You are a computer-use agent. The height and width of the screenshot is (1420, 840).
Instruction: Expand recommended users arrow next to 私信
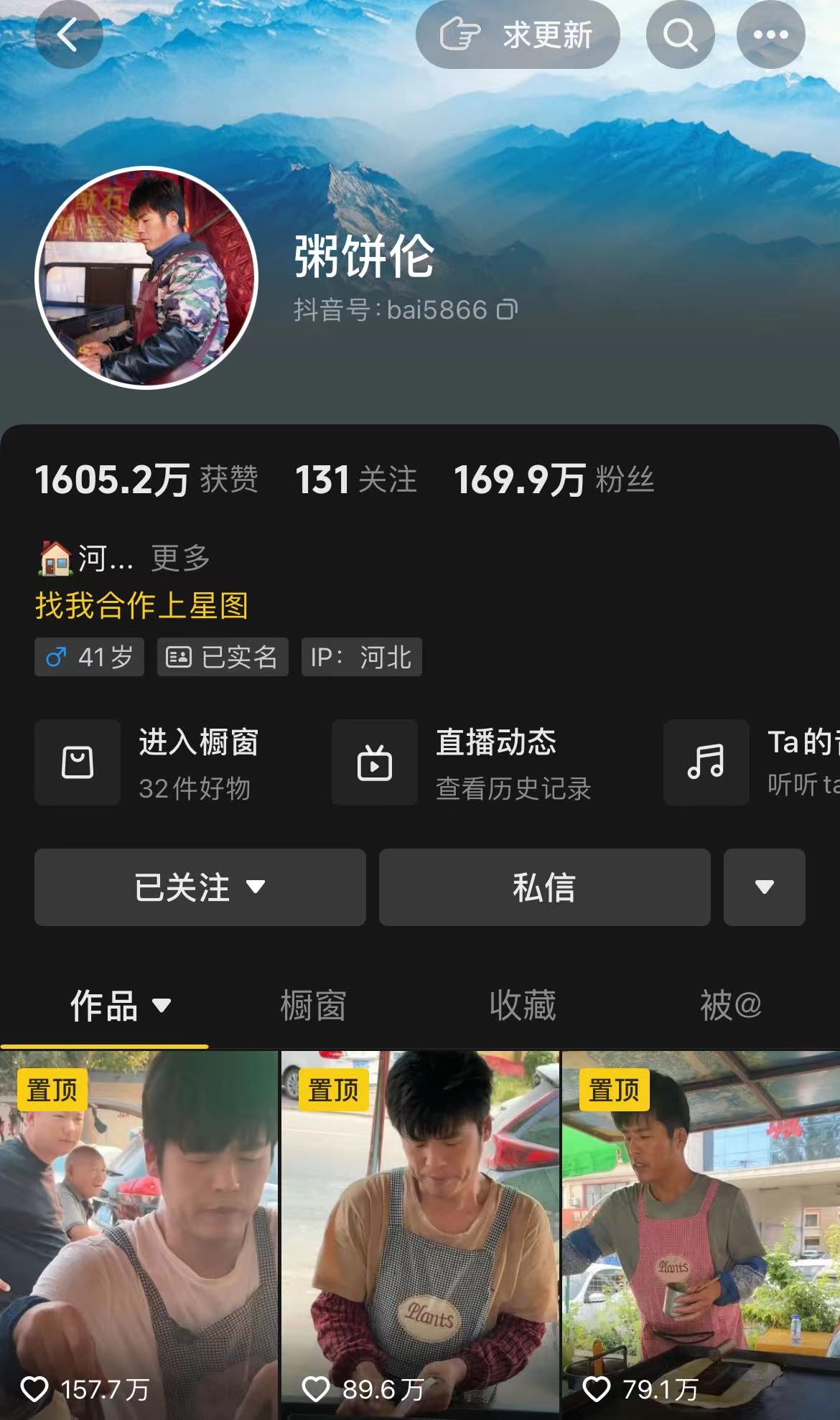click(764, 887)
